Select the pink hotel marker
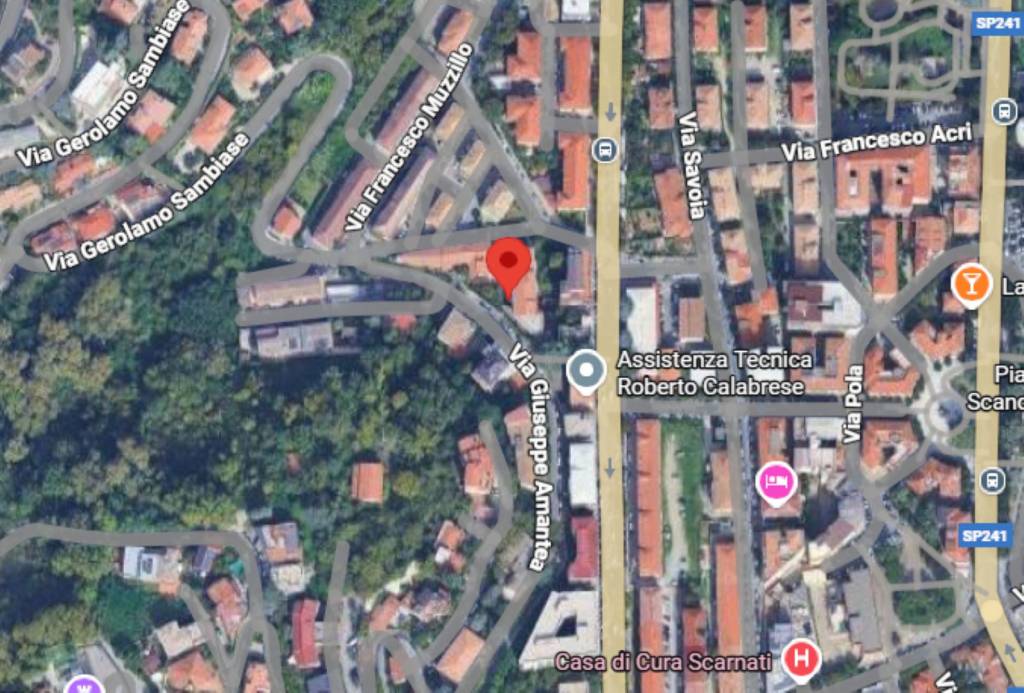Image resolution: width=1024 pixels, height=693 pixels. [x=774, y=480]
